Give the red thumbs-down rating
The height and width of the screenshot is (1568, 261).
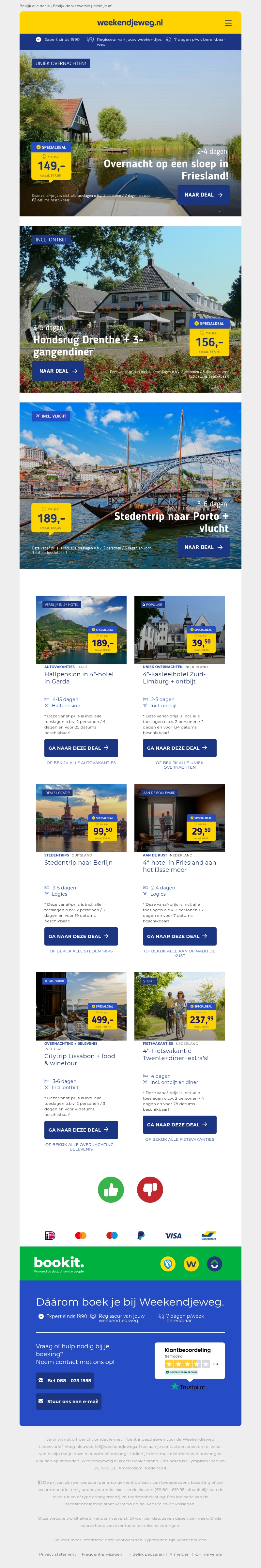150,1189
